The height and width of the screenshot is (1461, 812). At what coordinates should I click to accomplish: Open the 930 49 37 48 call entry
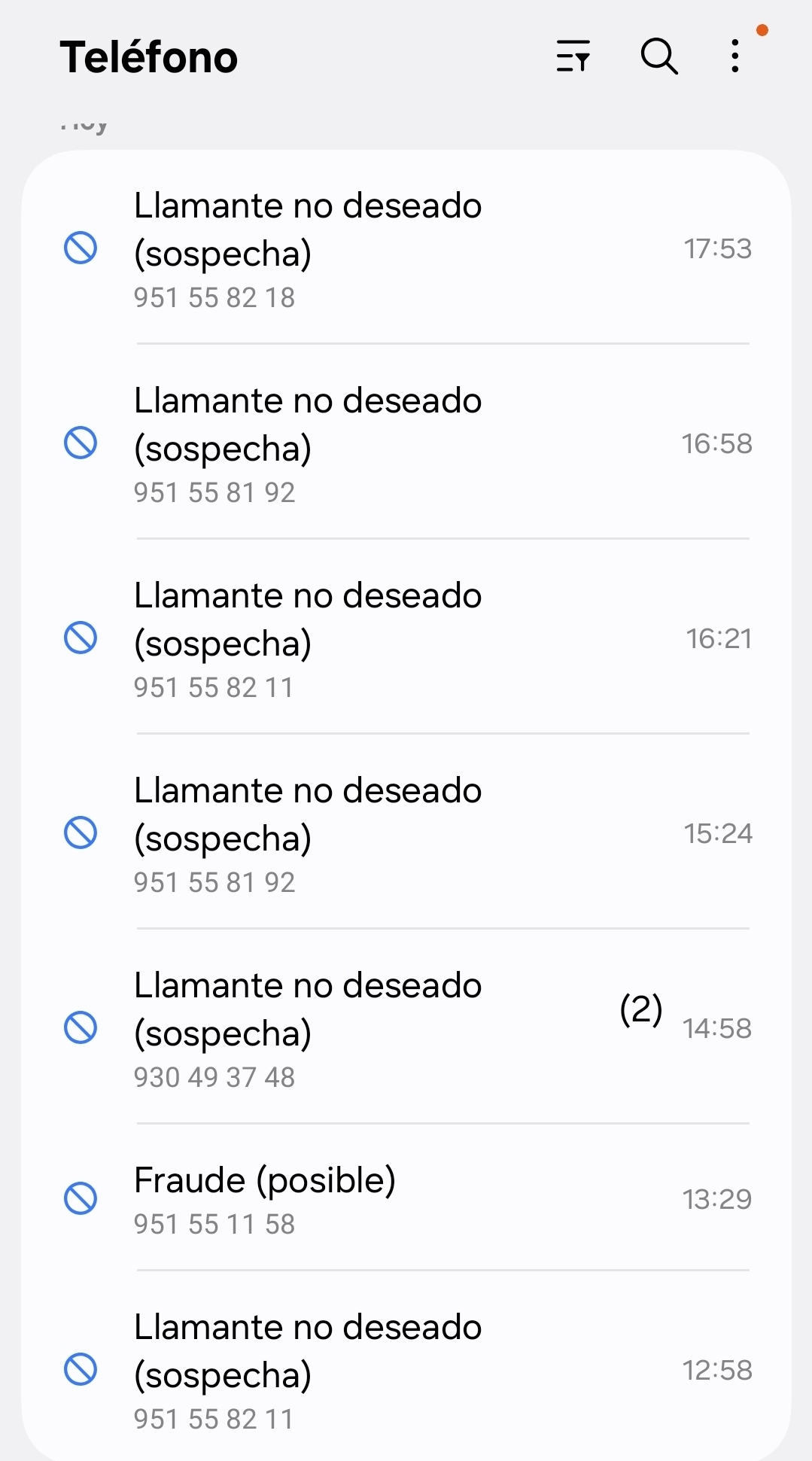[406, 1029]
